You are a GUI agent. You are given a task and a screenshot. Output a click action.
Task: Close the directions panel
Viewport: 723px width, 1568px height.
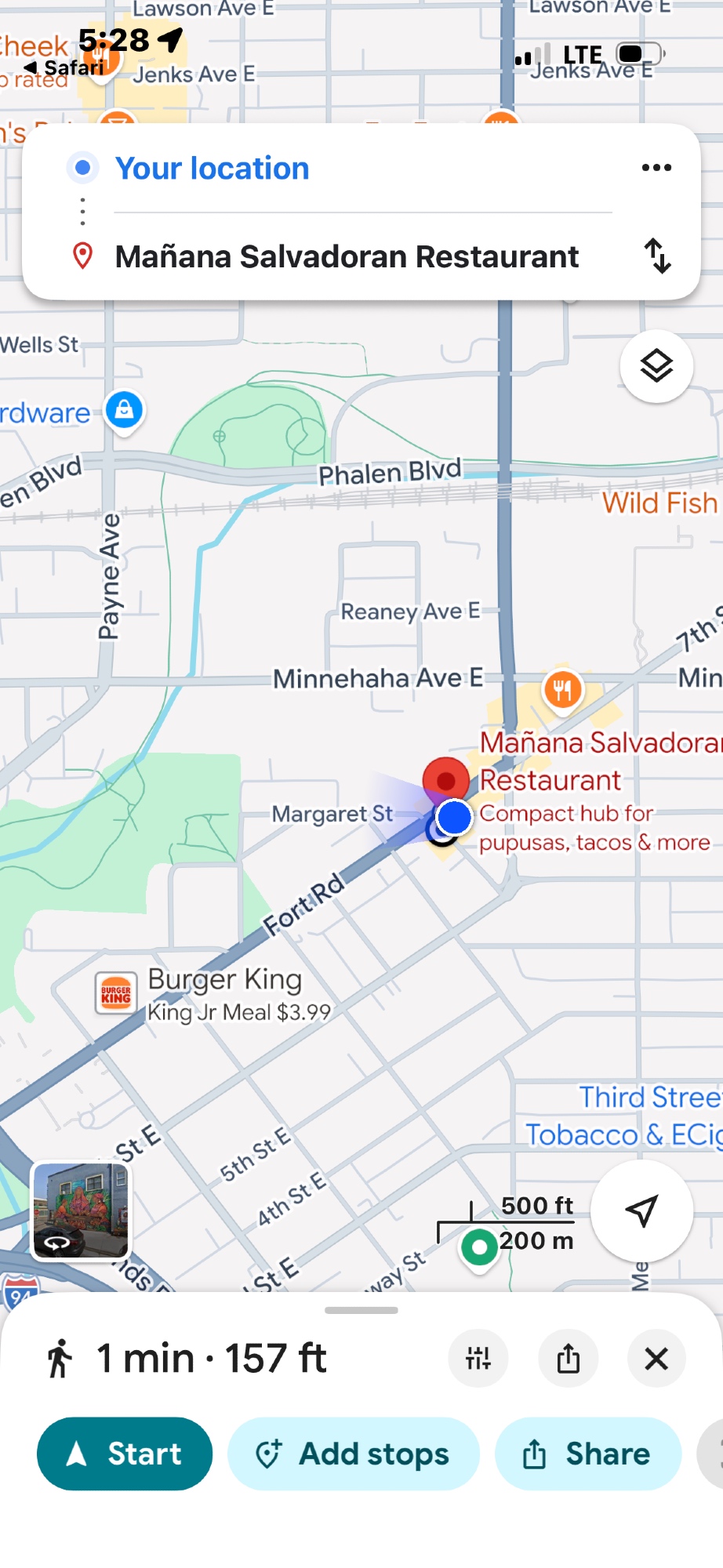(656, 1358)
